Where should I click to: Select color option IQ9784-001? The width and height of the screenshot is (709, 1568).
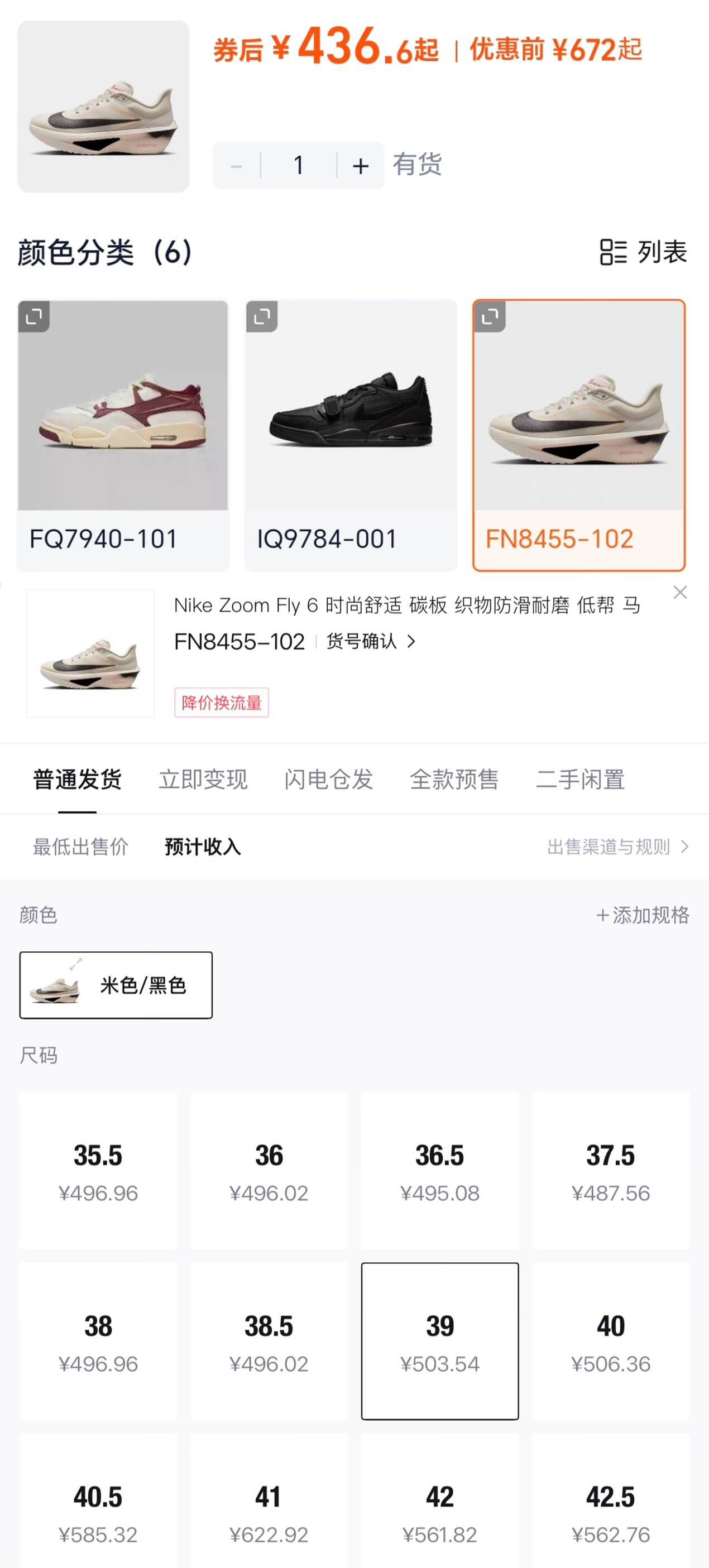[350, 435]
